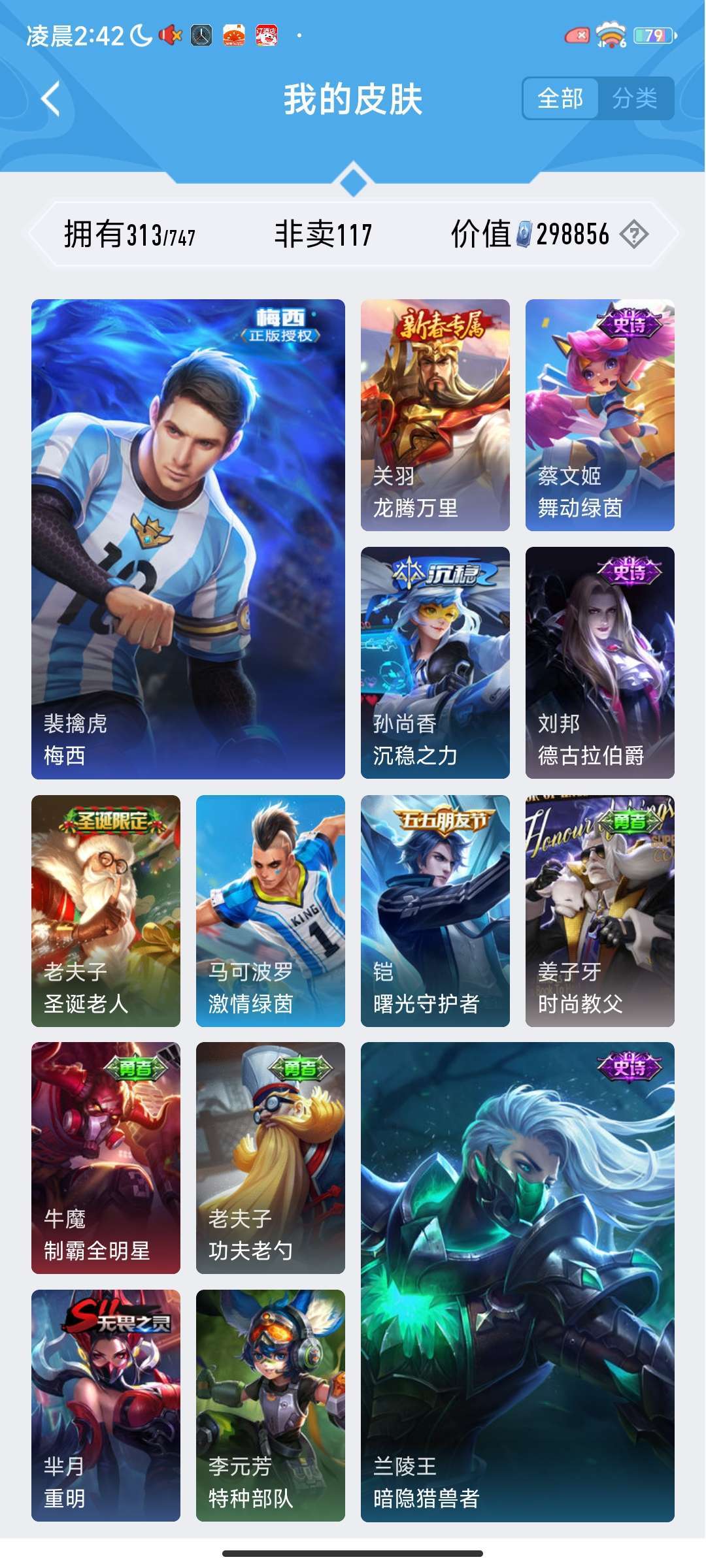This screenshot has height=1568, width=706.
Task: Open 芈月 重明 skin card
Action: [106, 1405]
